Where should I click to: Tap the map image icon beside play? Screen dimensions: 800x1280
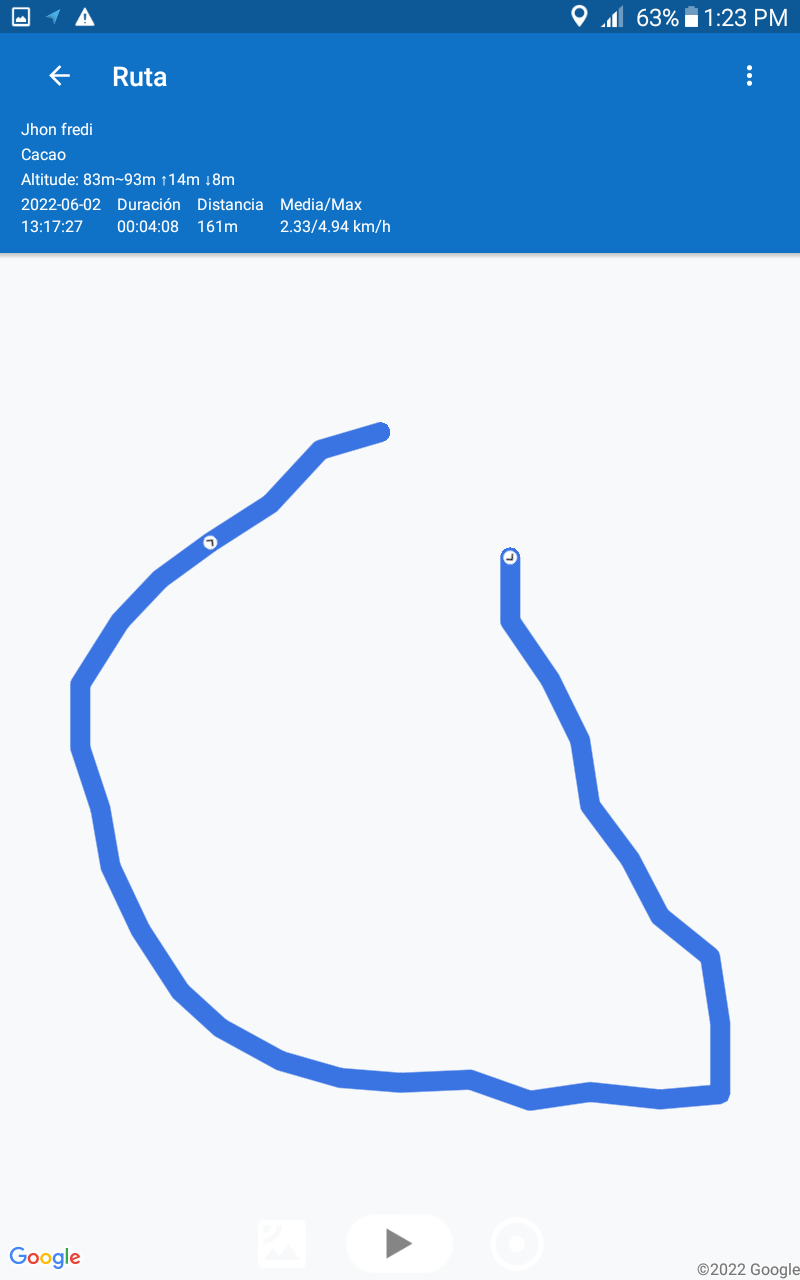point(282,1244)
